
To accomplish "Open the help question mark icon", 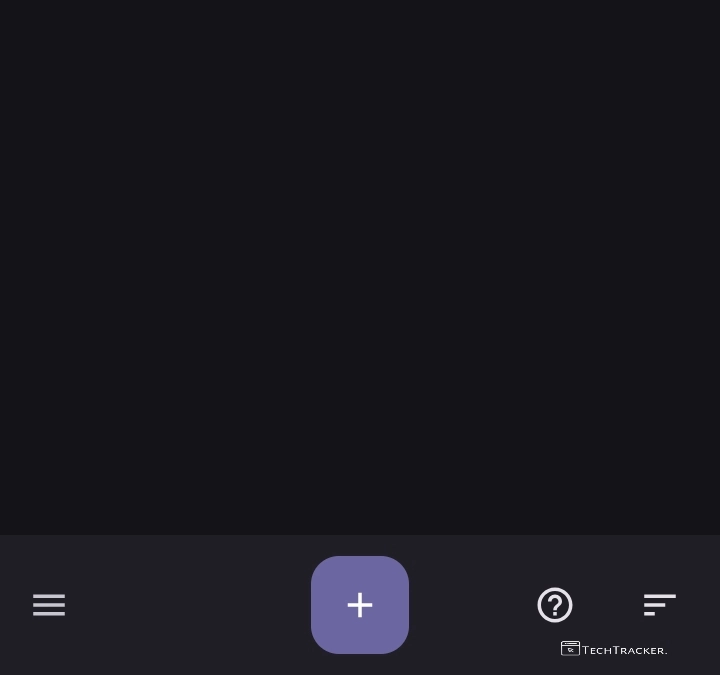I will tap(555, 605).
